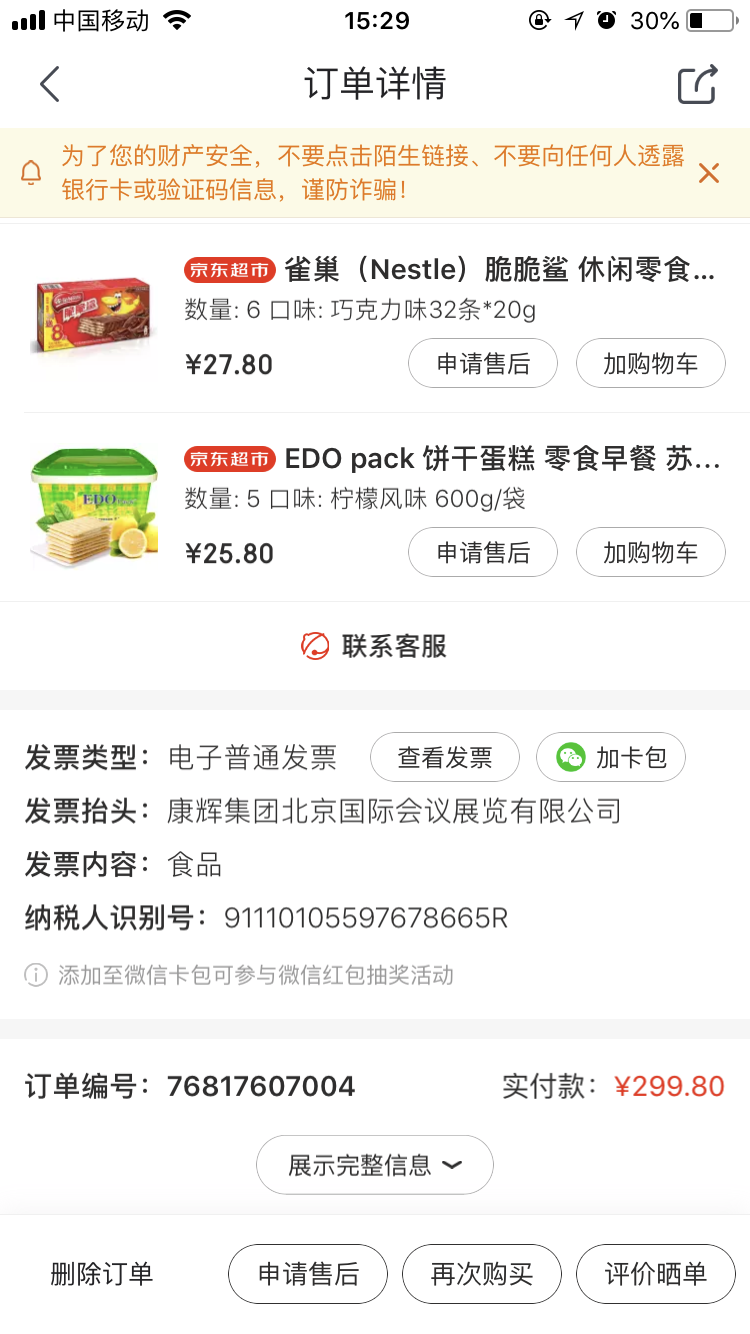Delete this order via 删除订单
The height and width of the screenshot is (1334, 750).
(x=102, y=1274)
